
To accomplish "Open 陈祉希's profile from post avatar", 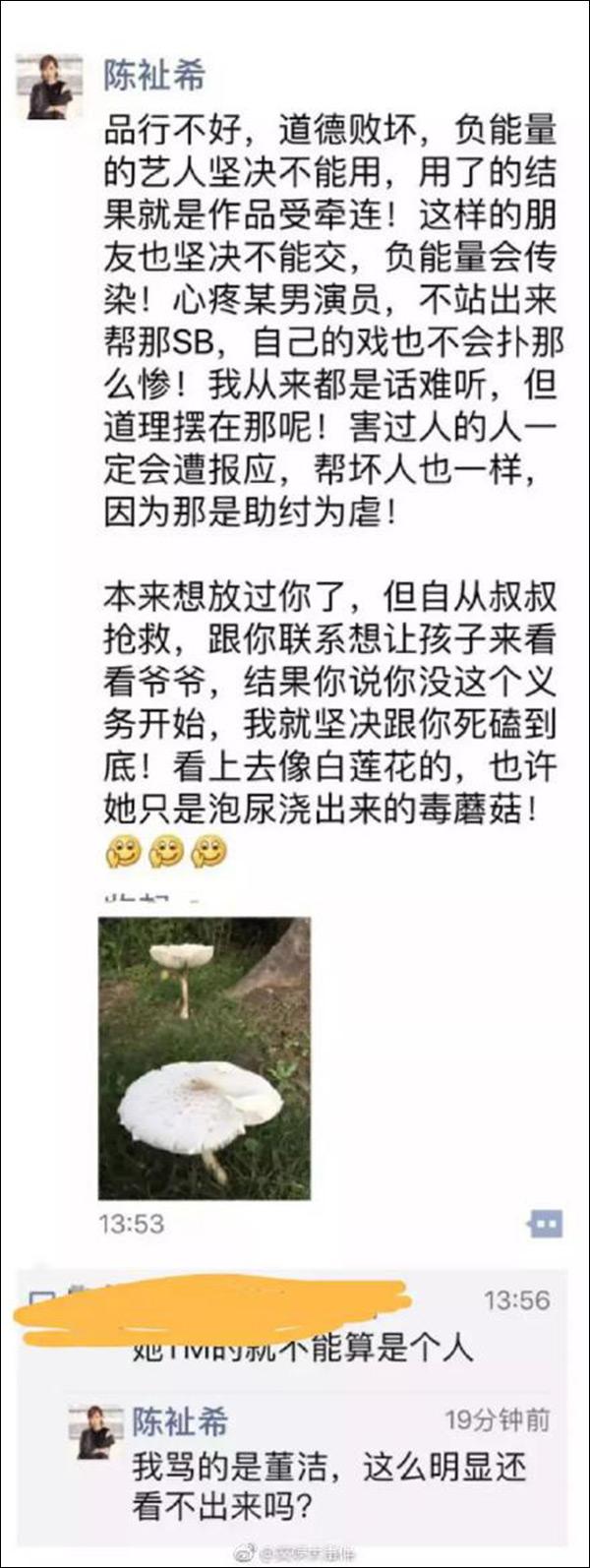I will [x=49, y=87].
